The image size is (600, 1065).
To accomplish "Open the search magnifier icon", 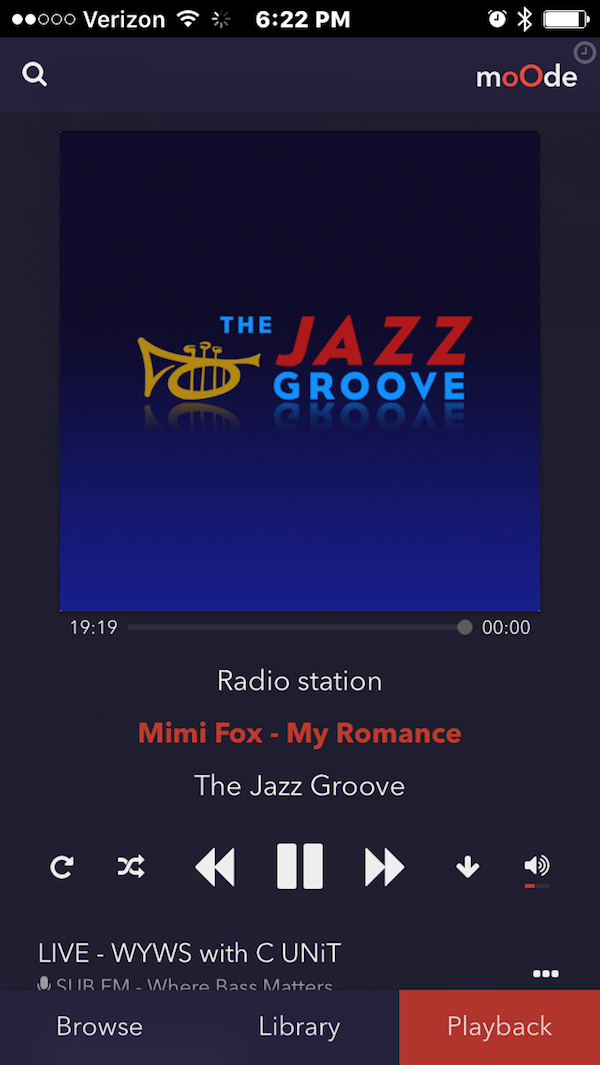I will point(35,74).
